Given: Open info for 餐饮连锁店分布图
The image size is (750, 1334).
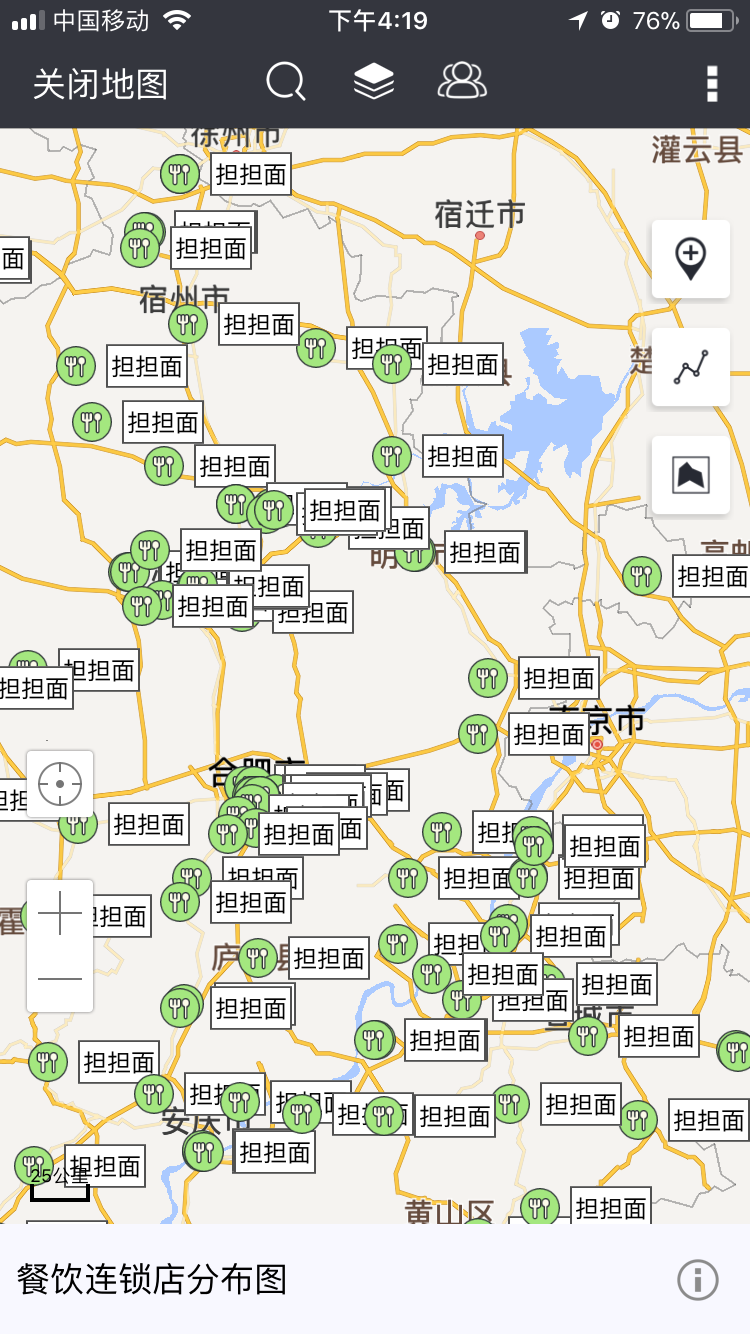Looking at the screenshot, I should coord(697,1279).
